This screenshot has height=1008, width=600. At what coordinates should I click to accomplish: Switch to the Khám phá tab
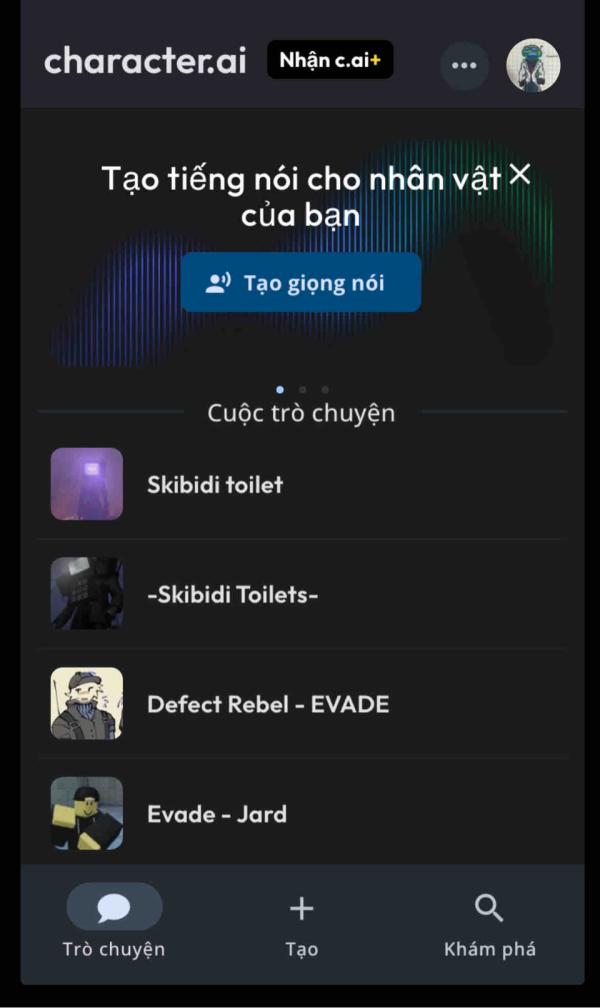[x=489, y=922]
